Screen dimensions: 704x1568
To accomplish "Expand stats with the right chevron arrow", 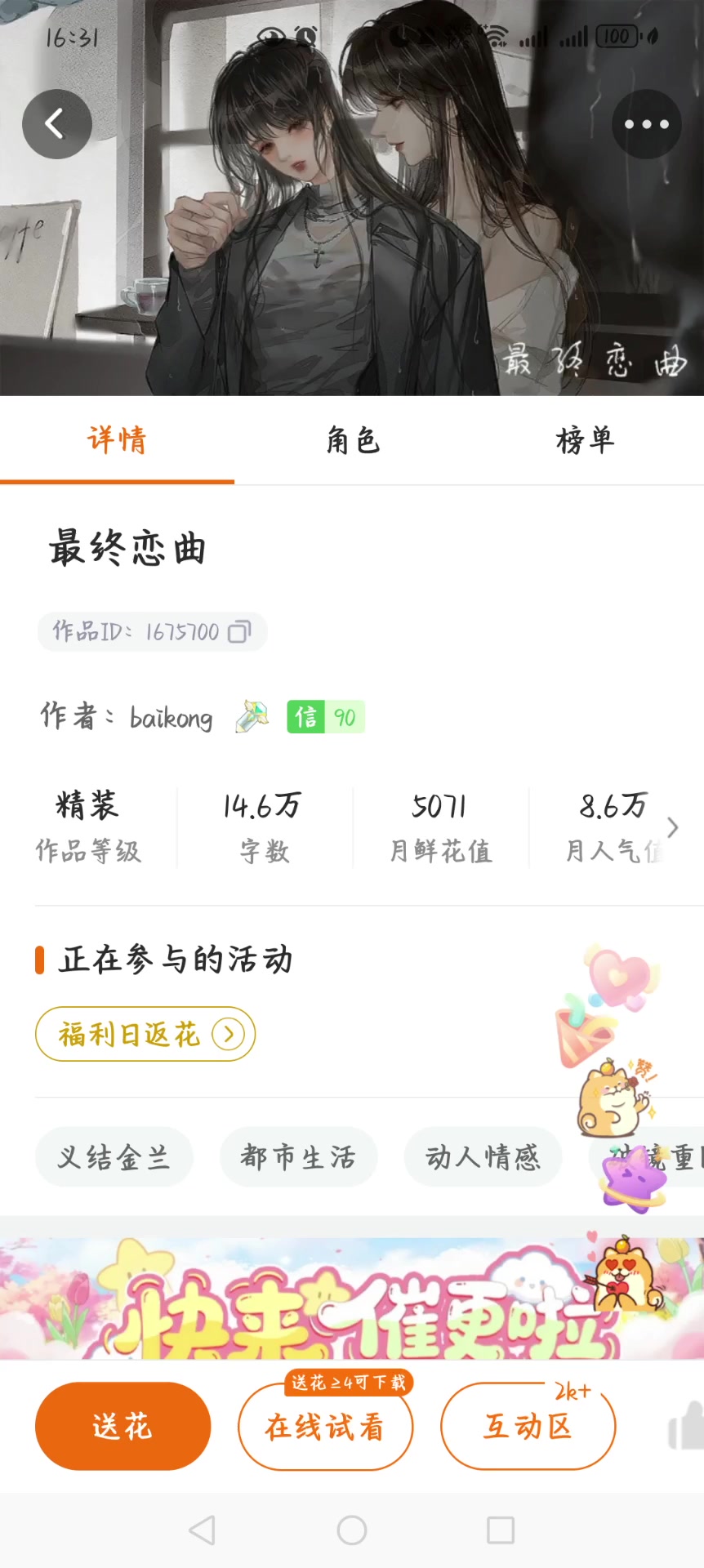I will (672, 827).
